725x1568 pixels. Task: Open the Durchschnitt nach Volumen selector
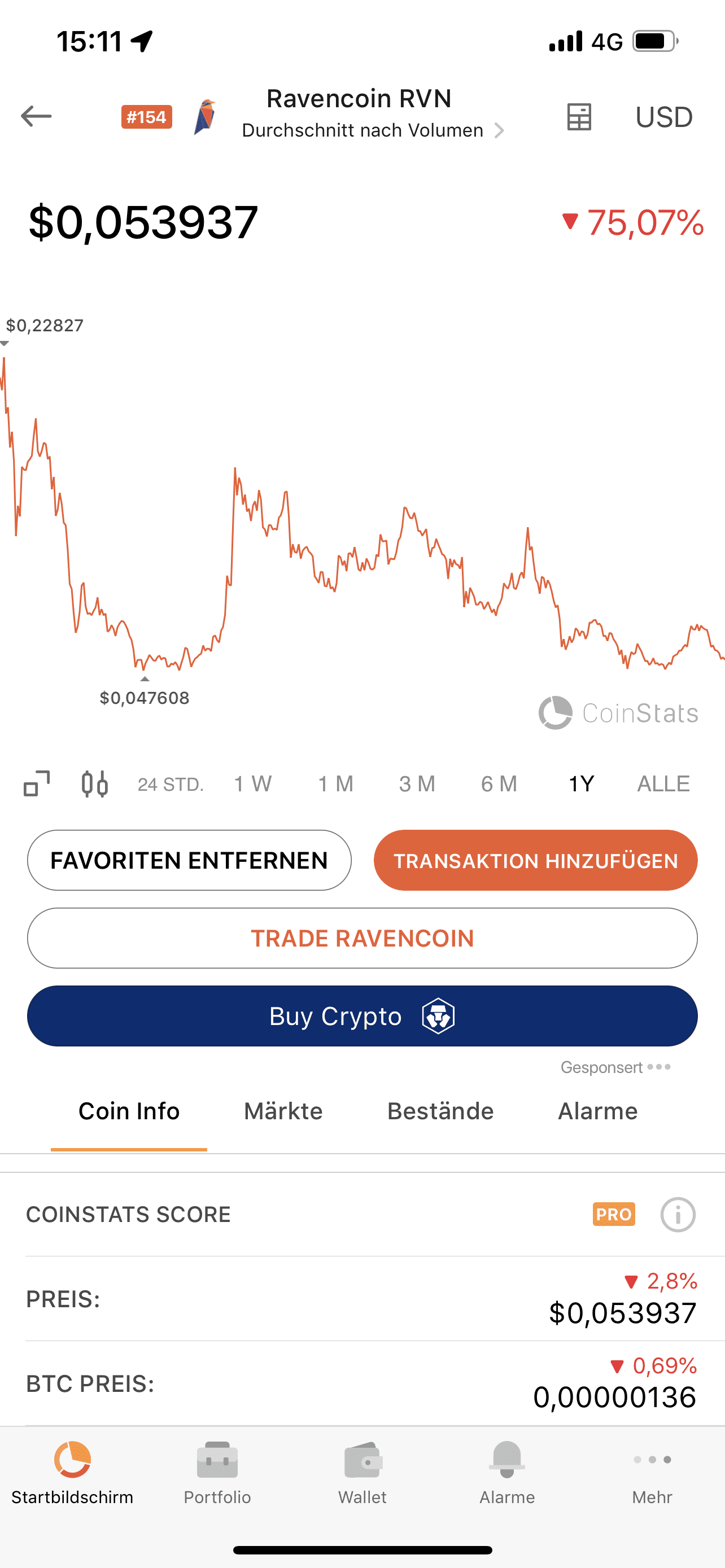[x=373, y=130]
